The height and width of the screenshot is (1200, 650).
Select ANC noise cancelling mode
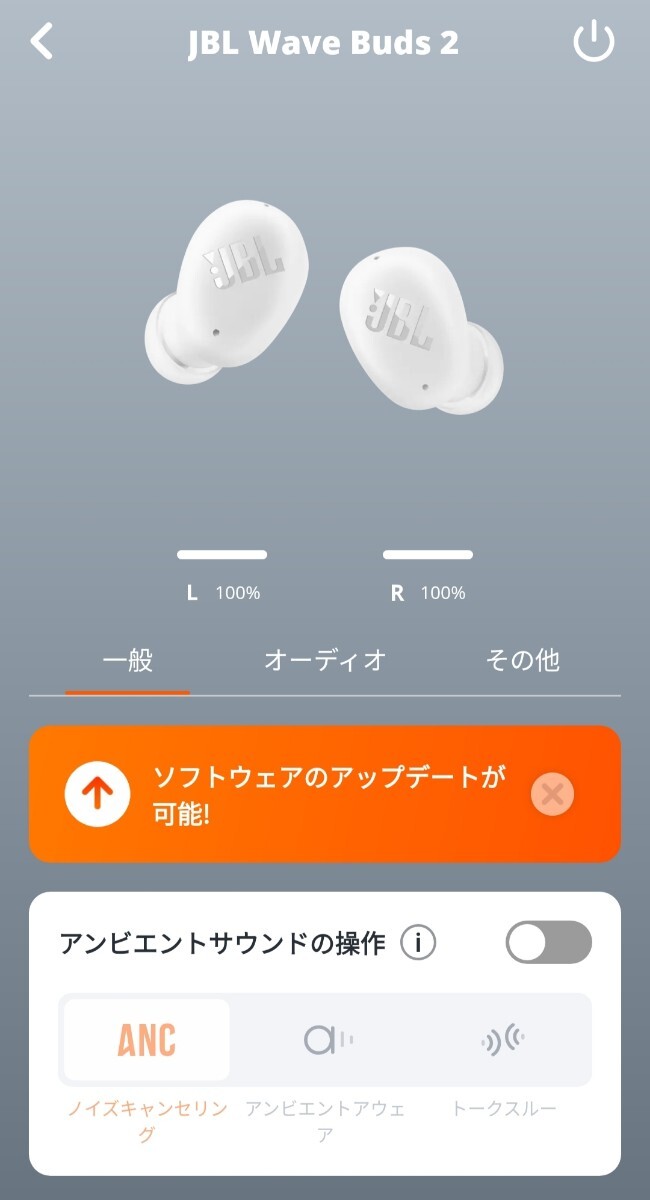point(147,1040)
